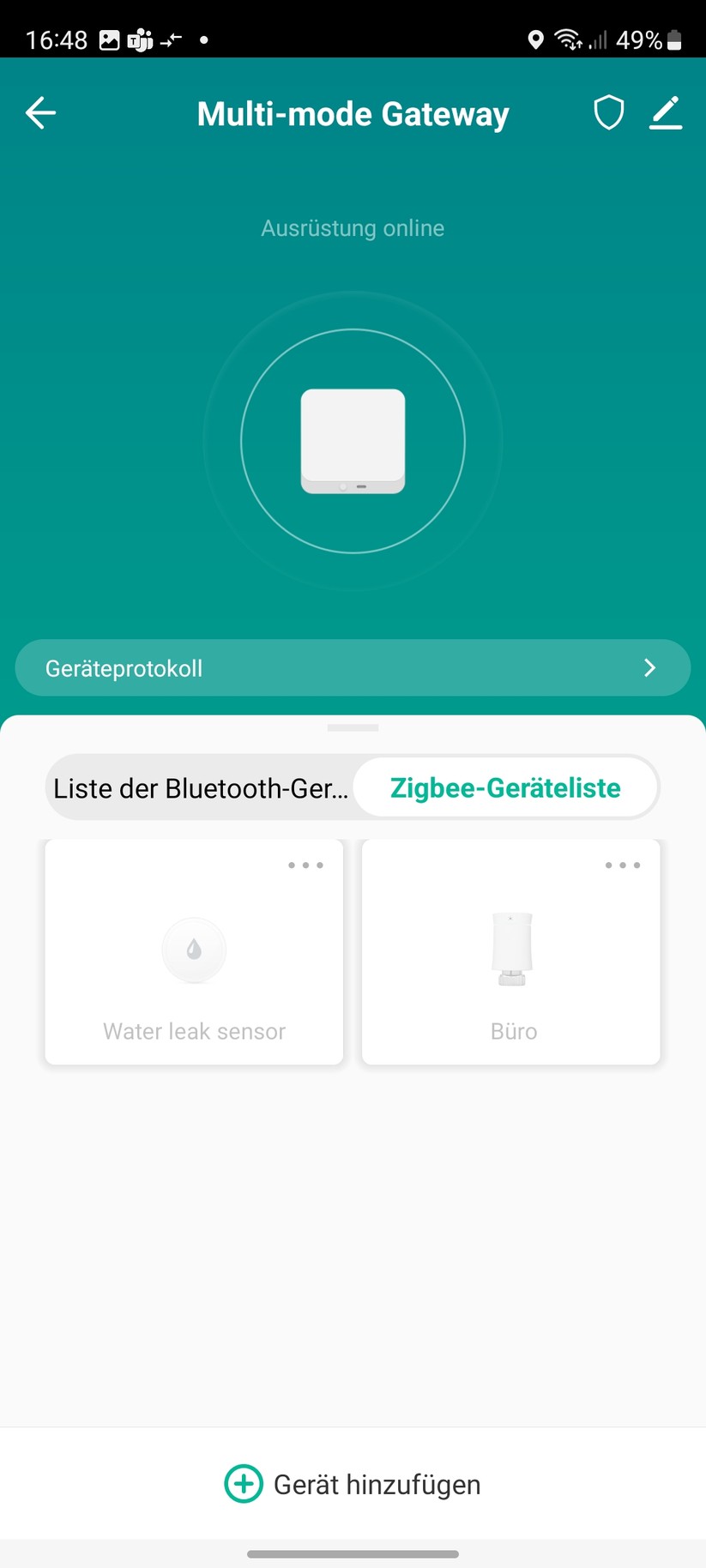Open more options for Water leak sensor
706x1568 pixels.
click(x=305, y=865)
